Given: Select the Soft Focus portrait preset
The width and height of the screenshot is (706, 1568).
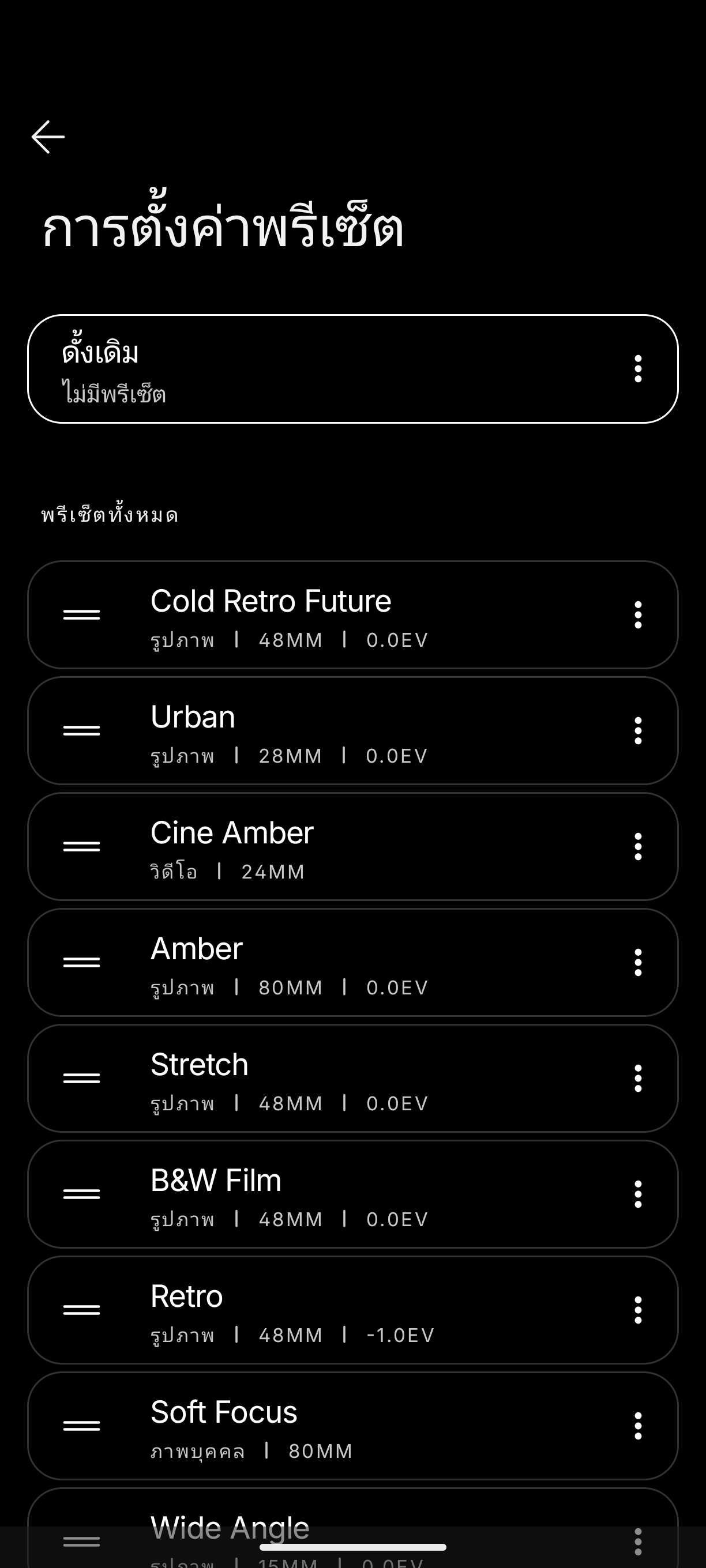Looking at the screenshot, I should [x=352, y=1426].
